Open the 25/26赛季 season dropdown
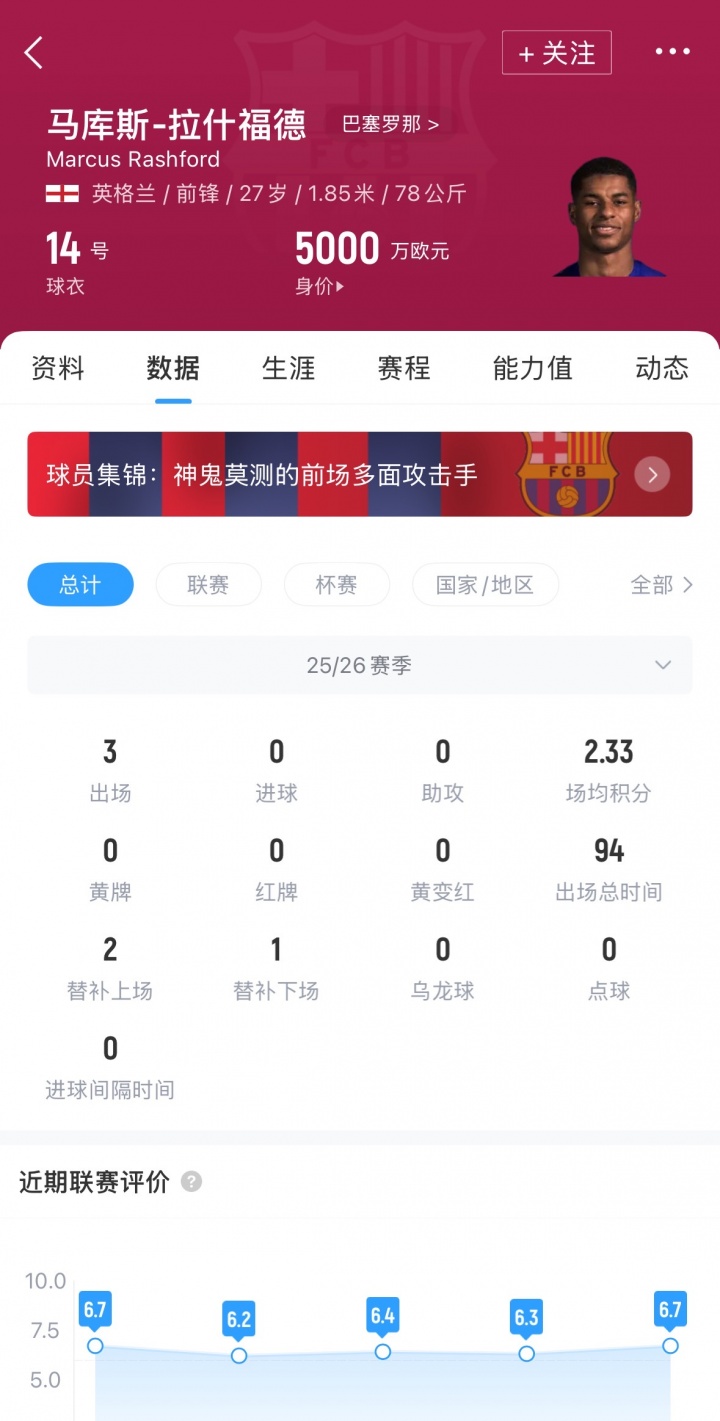The width and height of the screenshot is (720, 1421). click(x=360, y=664)
